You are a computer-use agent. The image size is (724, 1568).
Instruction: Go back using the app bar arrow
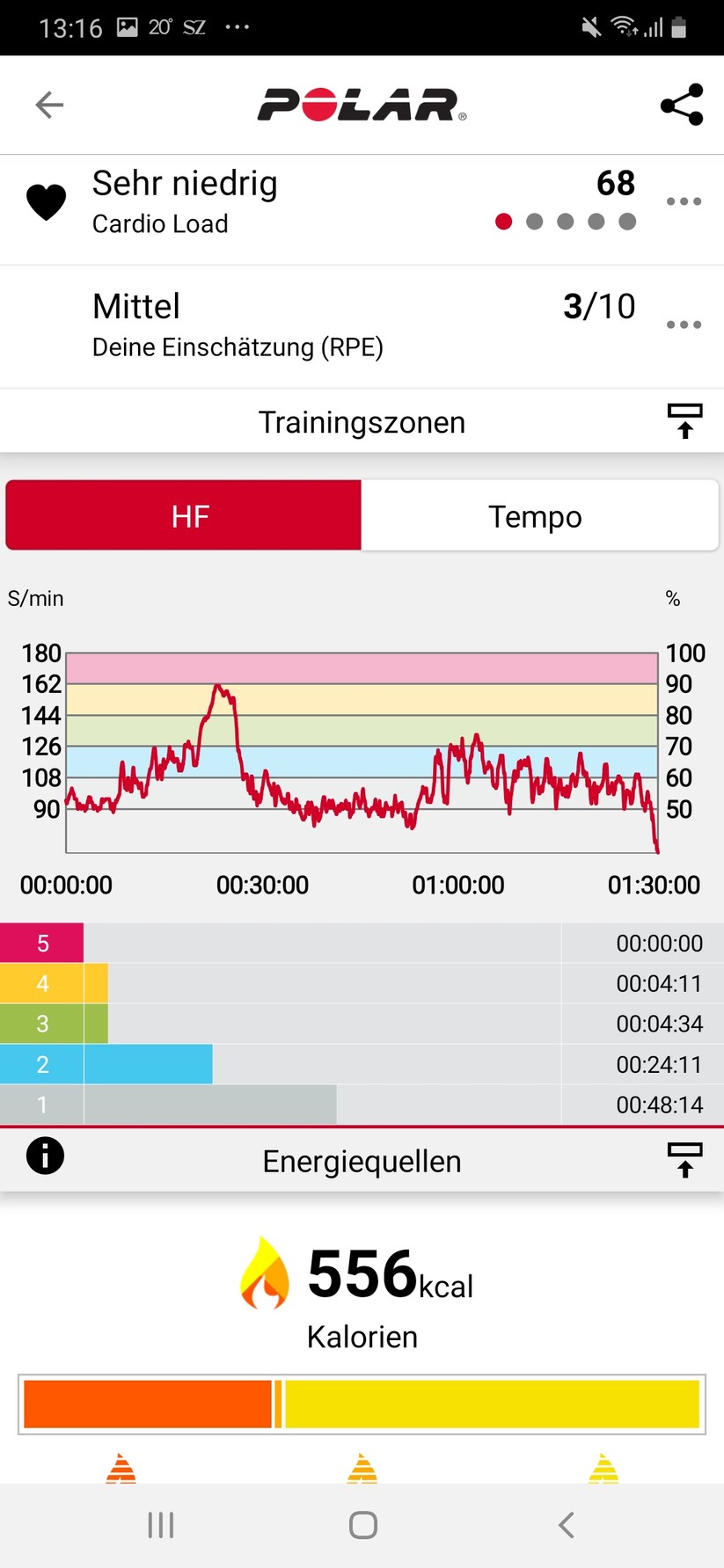coord(49,106)
